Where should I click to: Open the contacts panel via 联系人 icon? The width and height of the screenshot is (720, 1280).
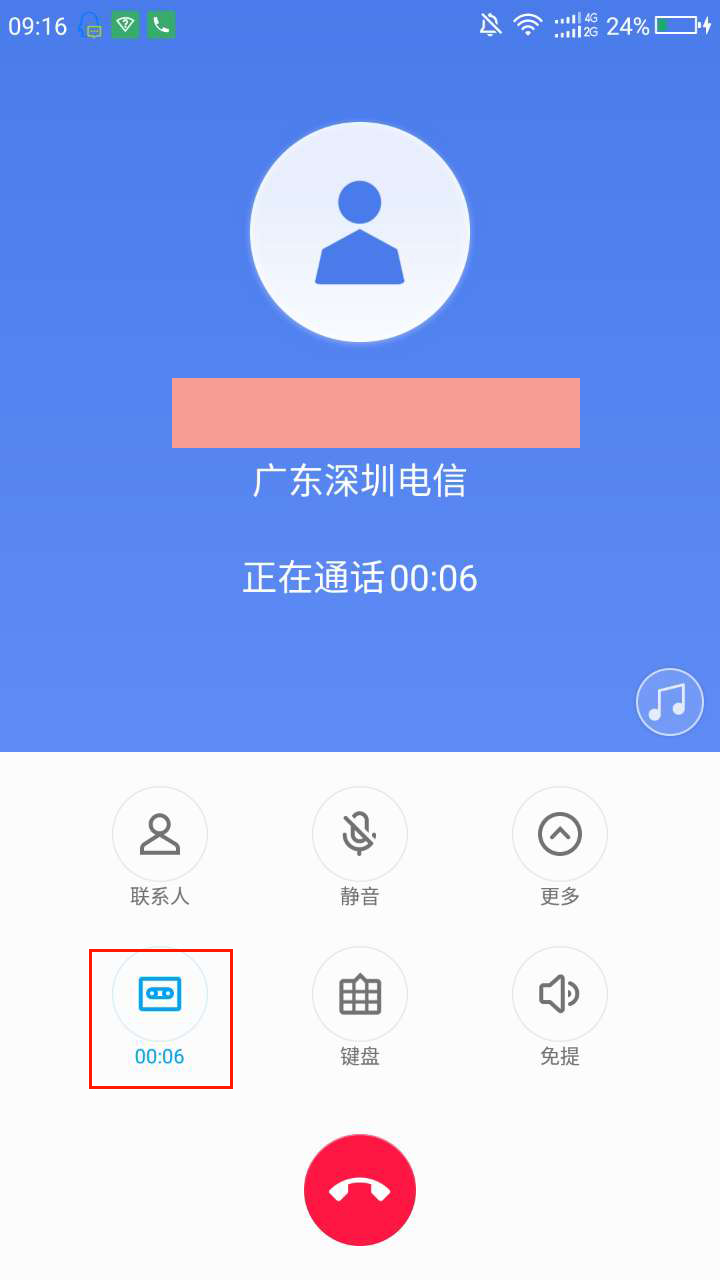click(x=160, y=833)
